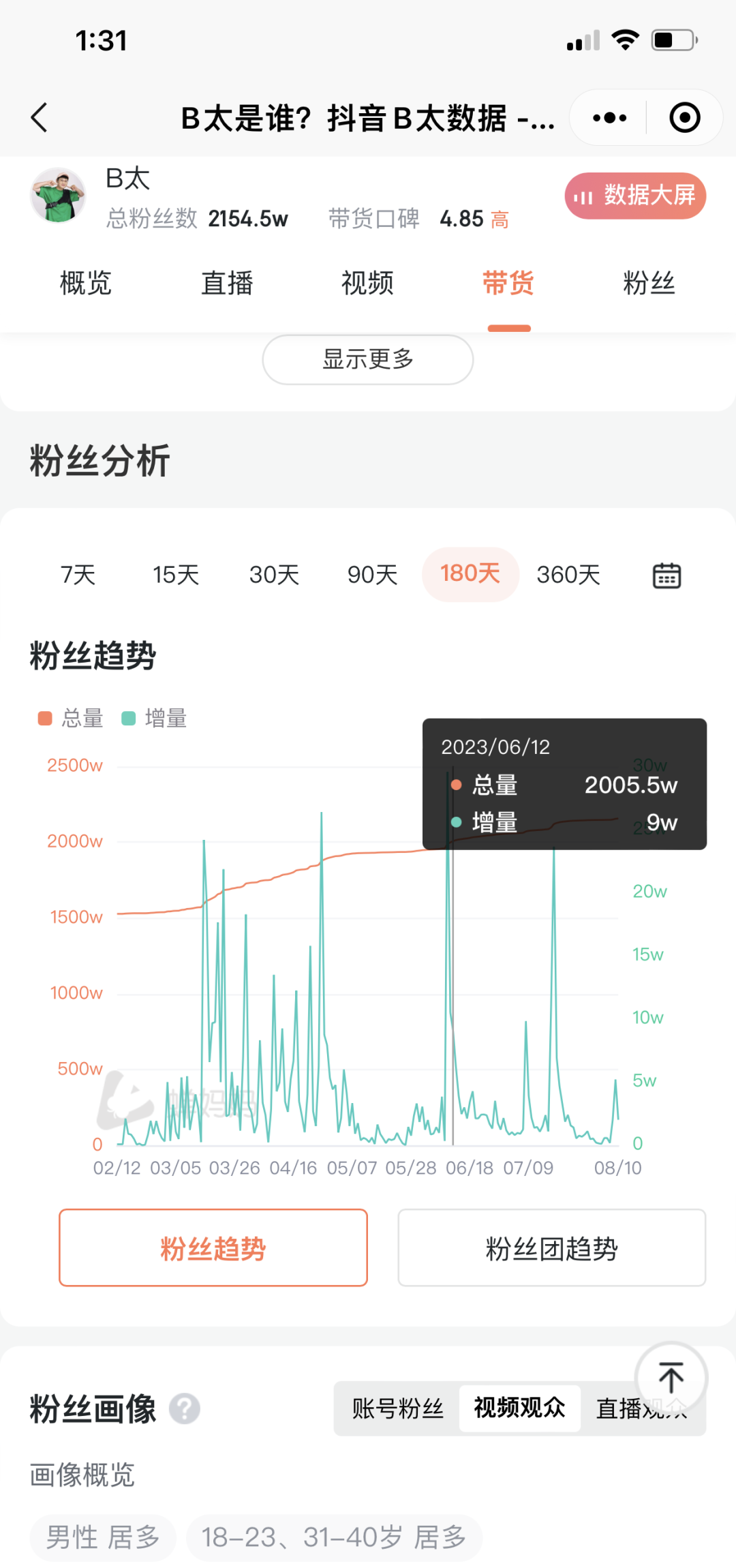Toggle the 增量 series in the legend

click(155, 719)
